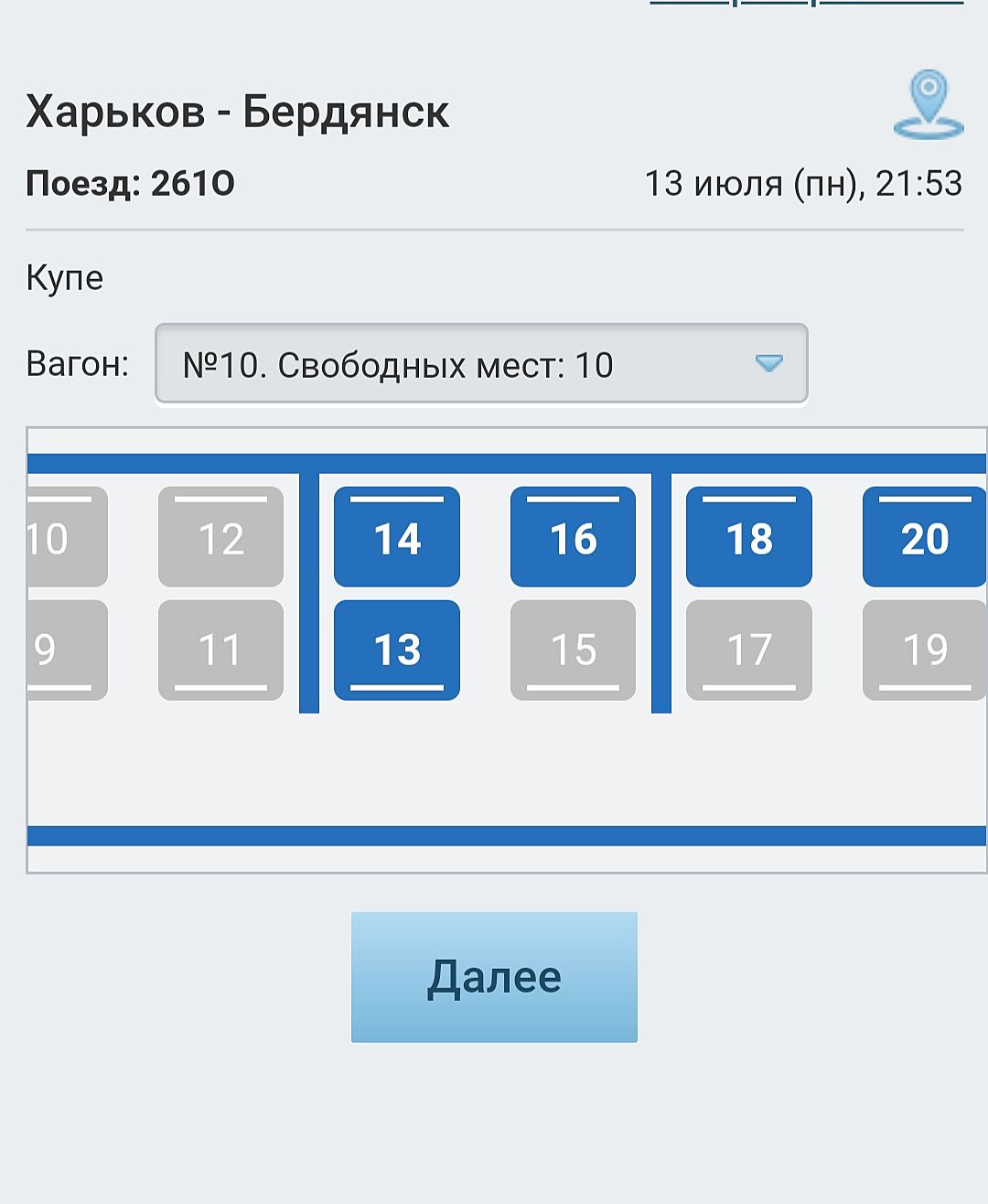Select seat 16
Image resolution: width=988 pixels, height=1204 pixels.
tap(573, 538)
